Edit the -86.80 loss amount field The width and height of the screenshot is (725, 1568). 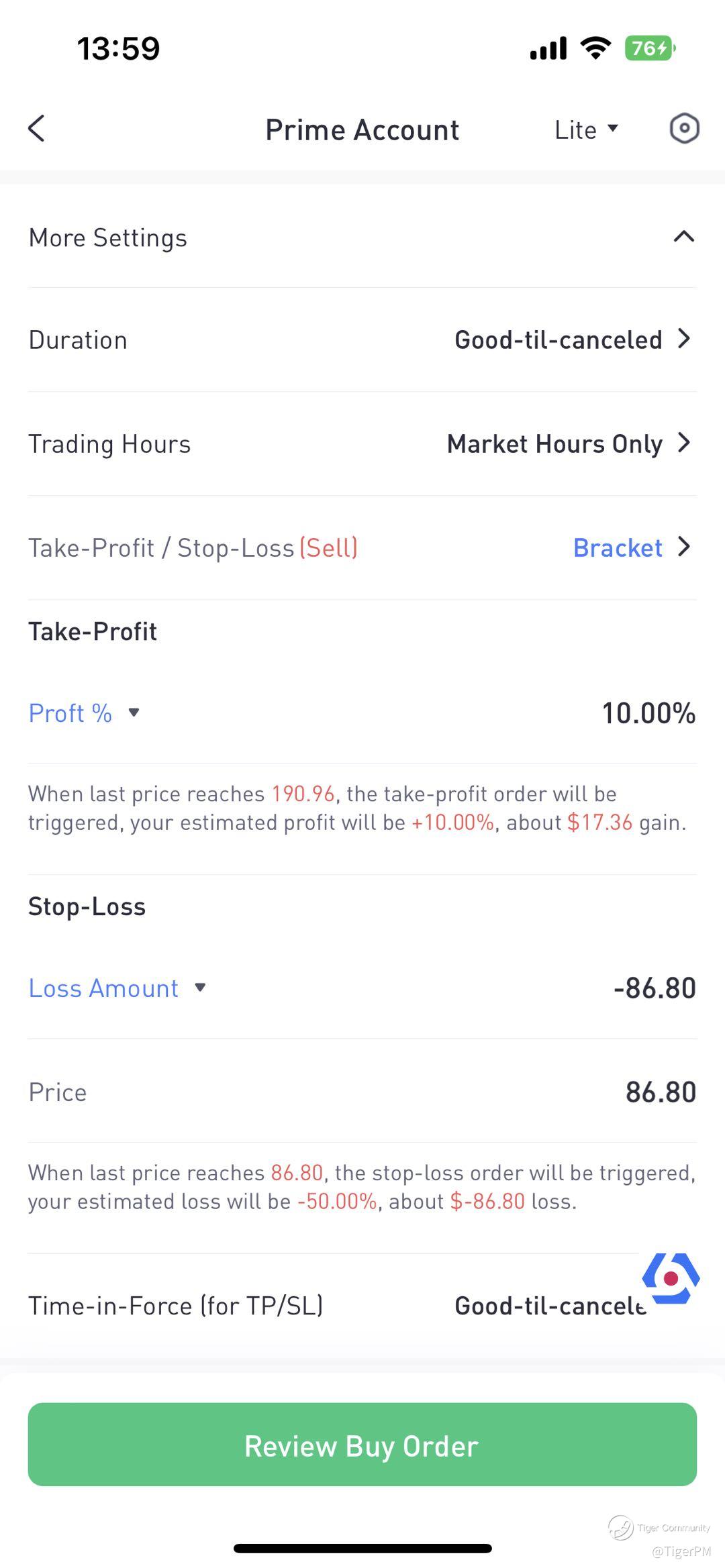654,988
